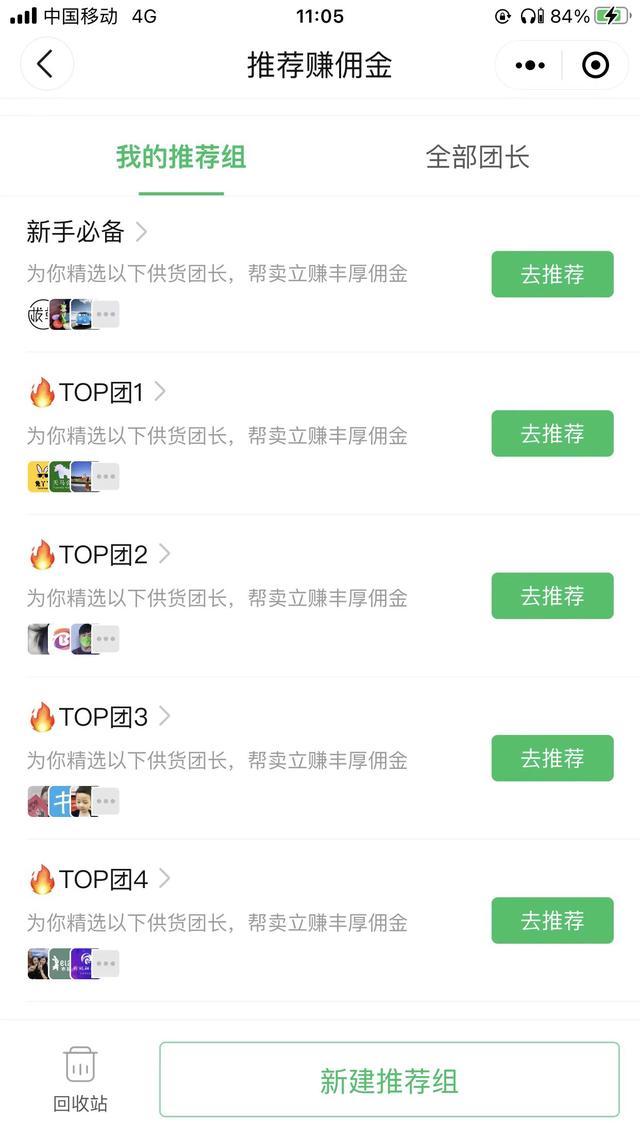Switch to the 我的推荐组 tab

click(181, 157)
